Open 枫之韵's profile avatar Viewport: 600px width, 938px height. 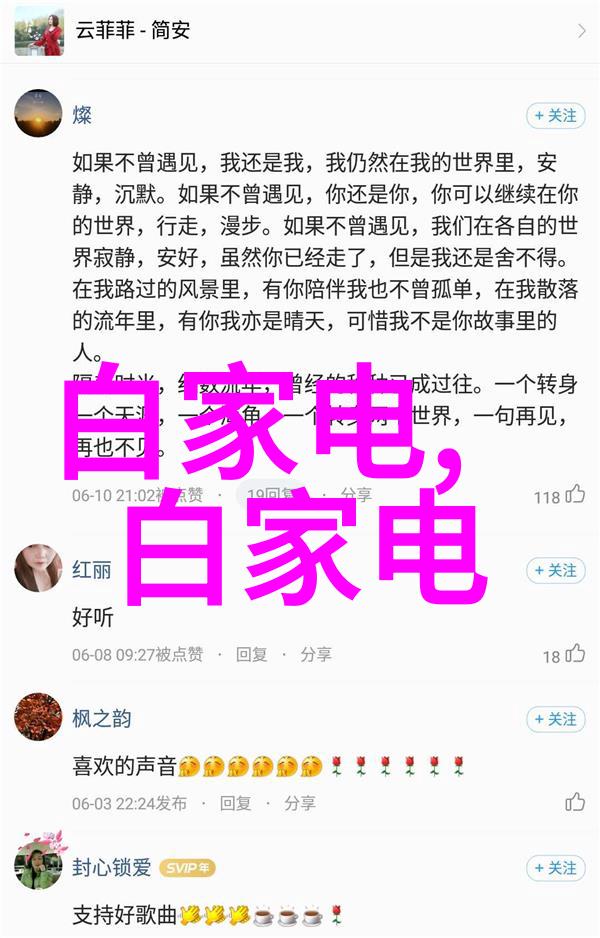pos(38,717)
